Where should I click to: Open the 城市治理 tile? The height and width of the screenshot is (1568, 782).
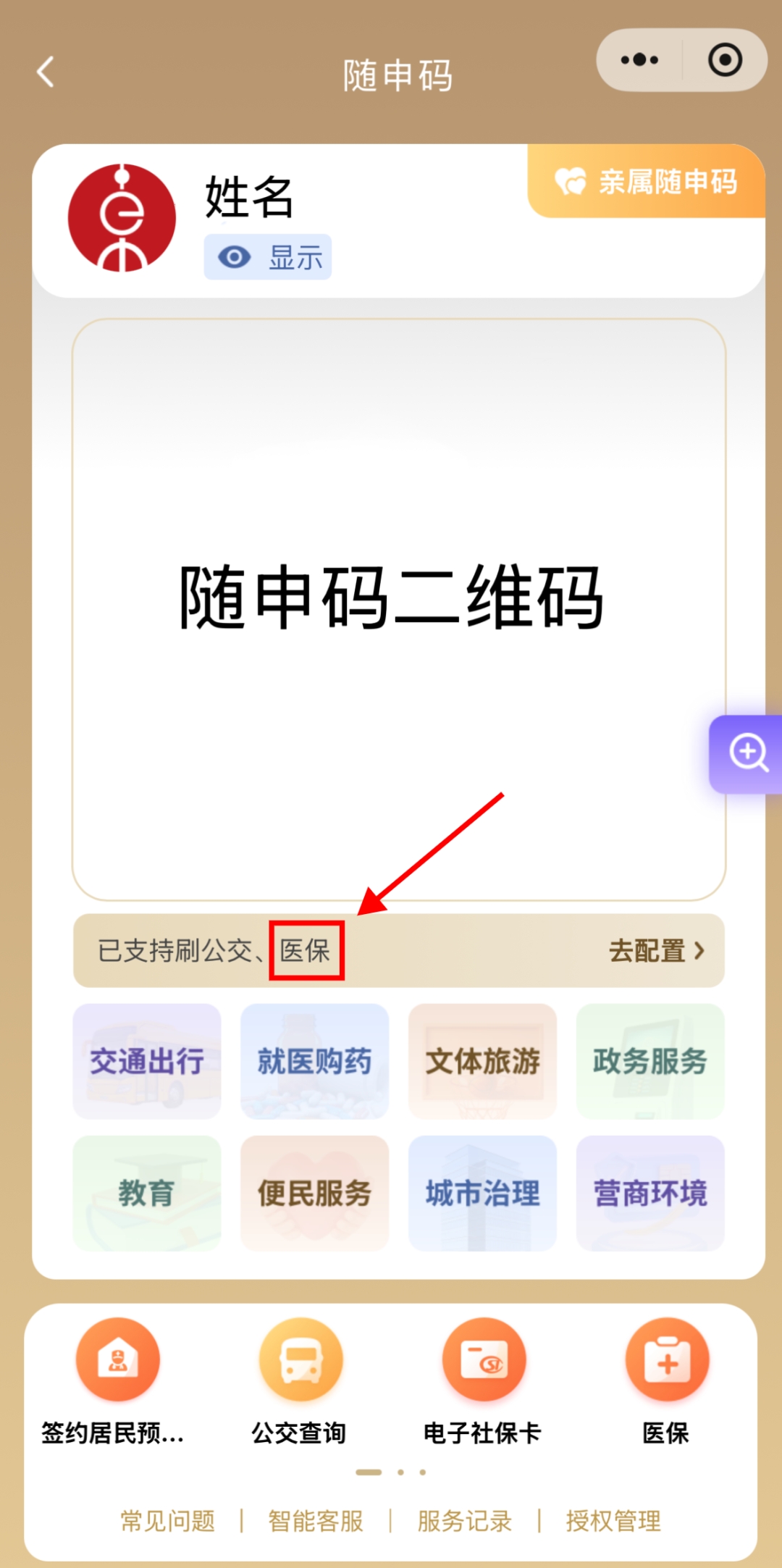point(483,1194)
